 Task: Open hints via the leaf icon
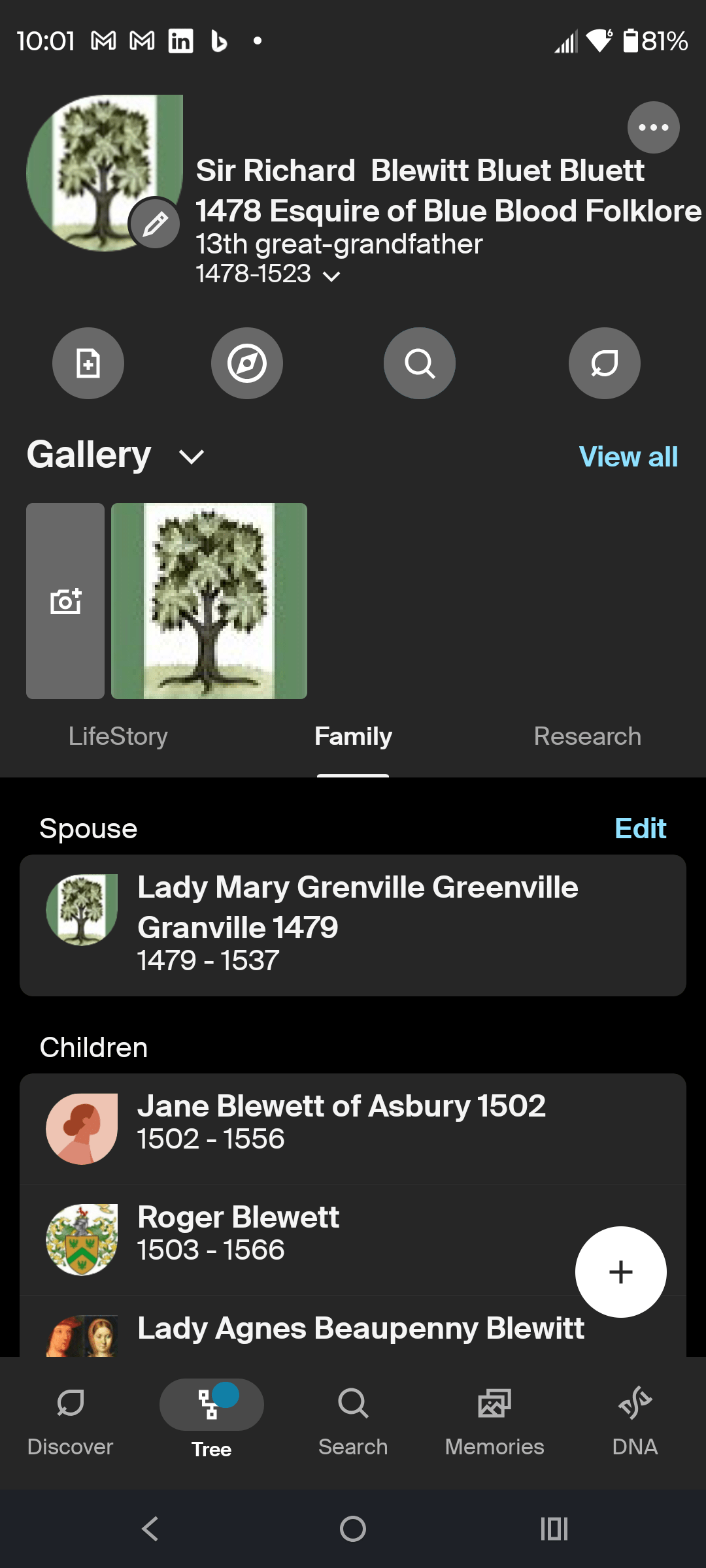tap(604, 363)
